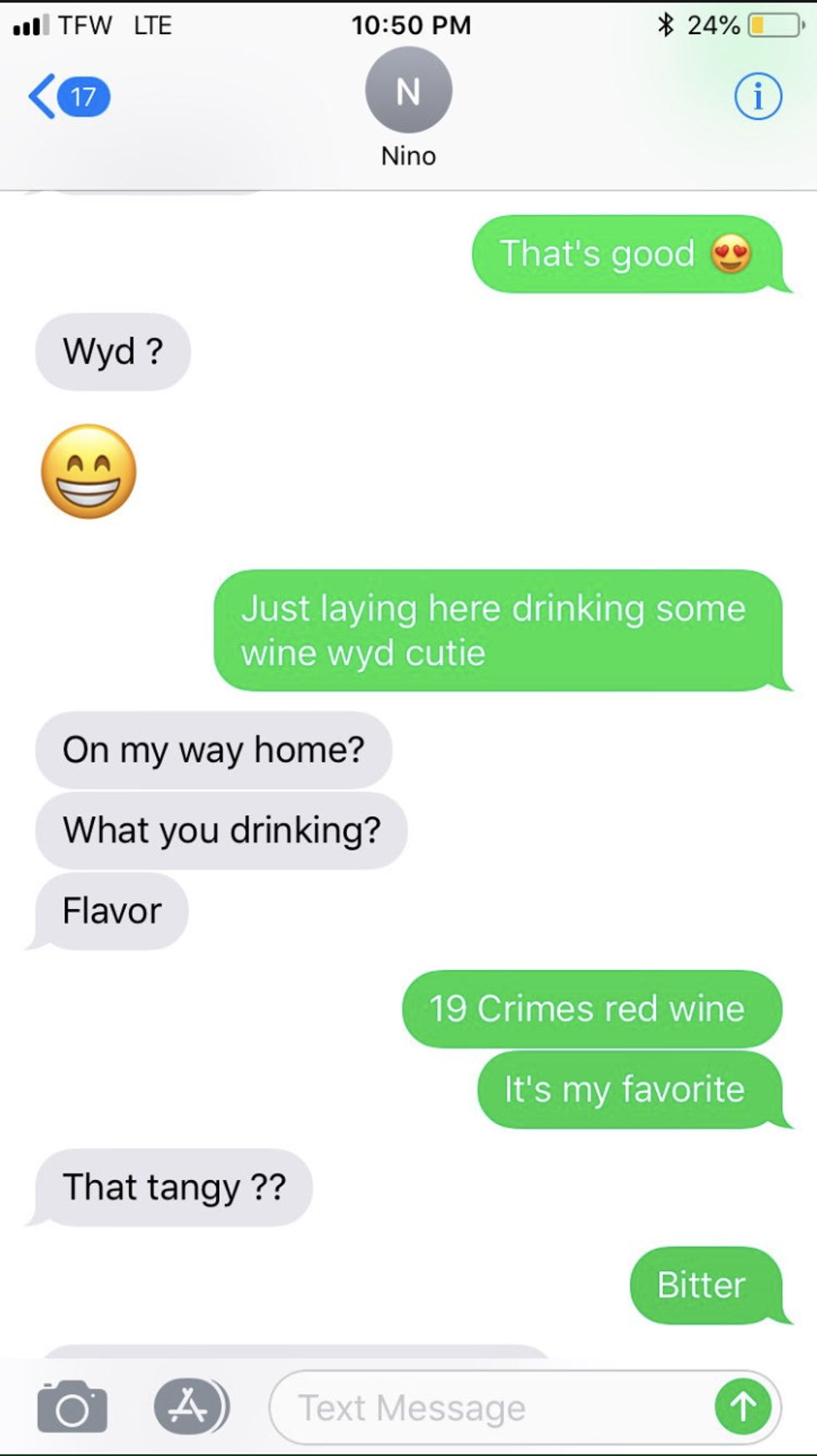Go back to the messages list
The width and height of the screenshot is (817, 1456).
67,98
